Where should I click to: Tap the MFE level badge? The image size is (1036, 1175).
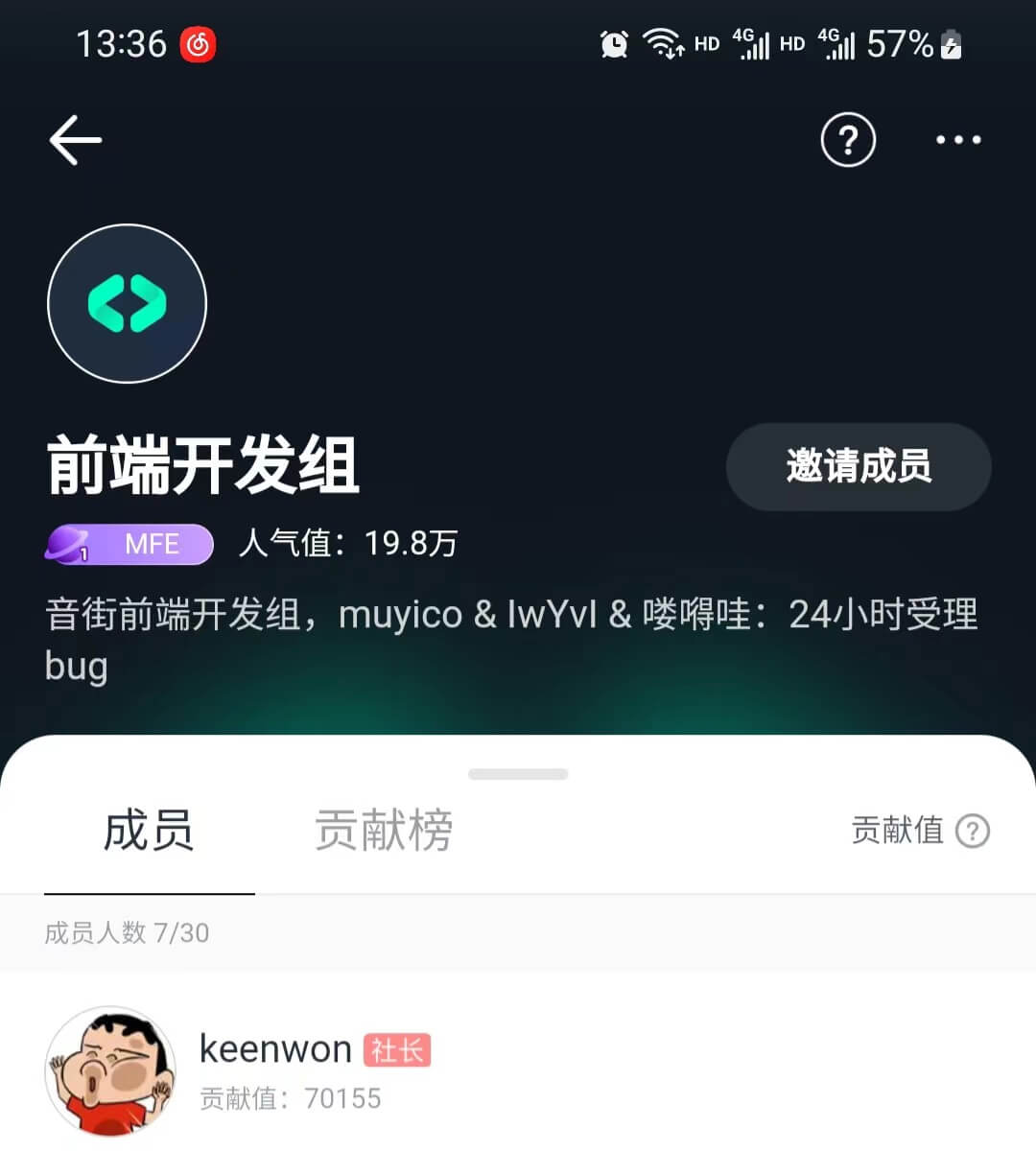pos(129,544)
